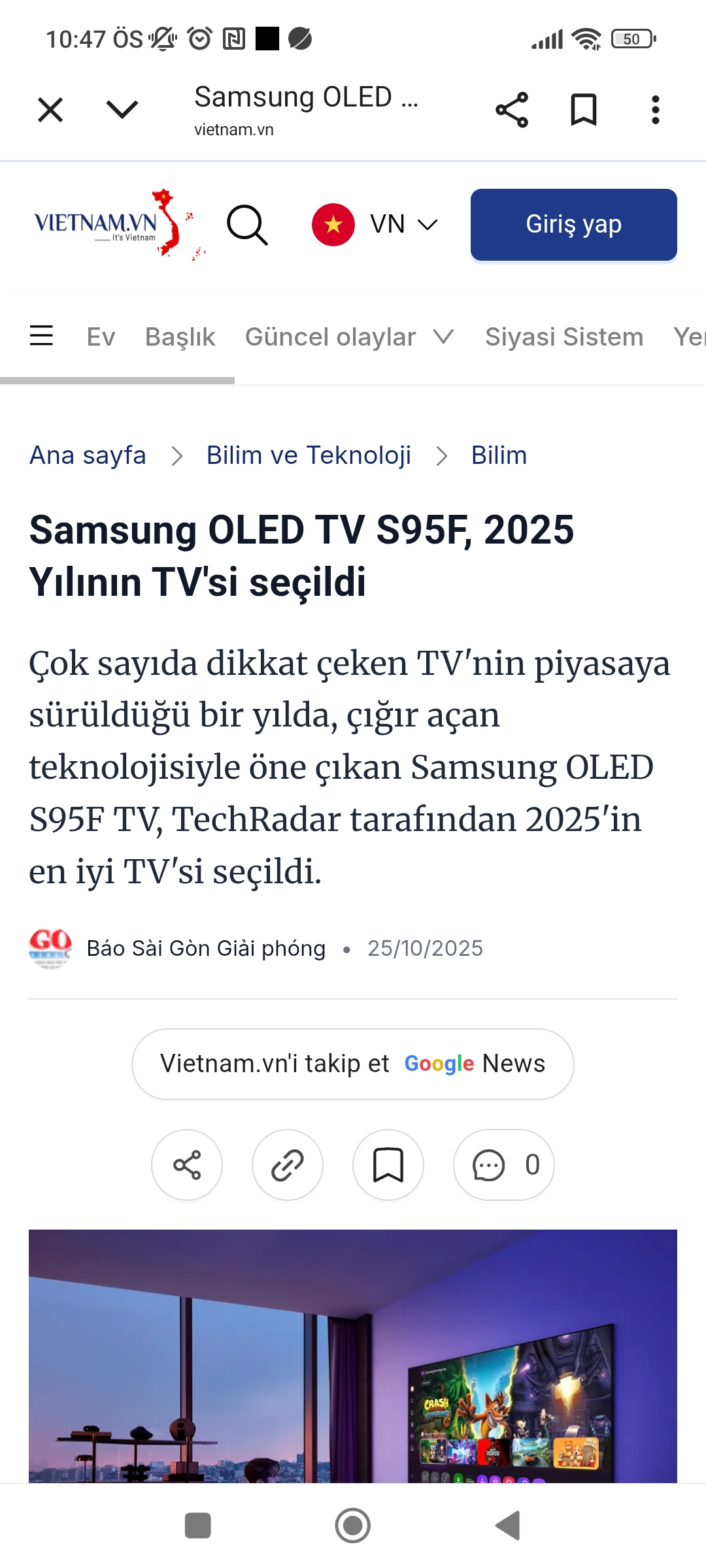This screenshot has width=706, height=1568.
Task: Switch to Siyasi Sistem section
Action: click(x=563, y=337)
